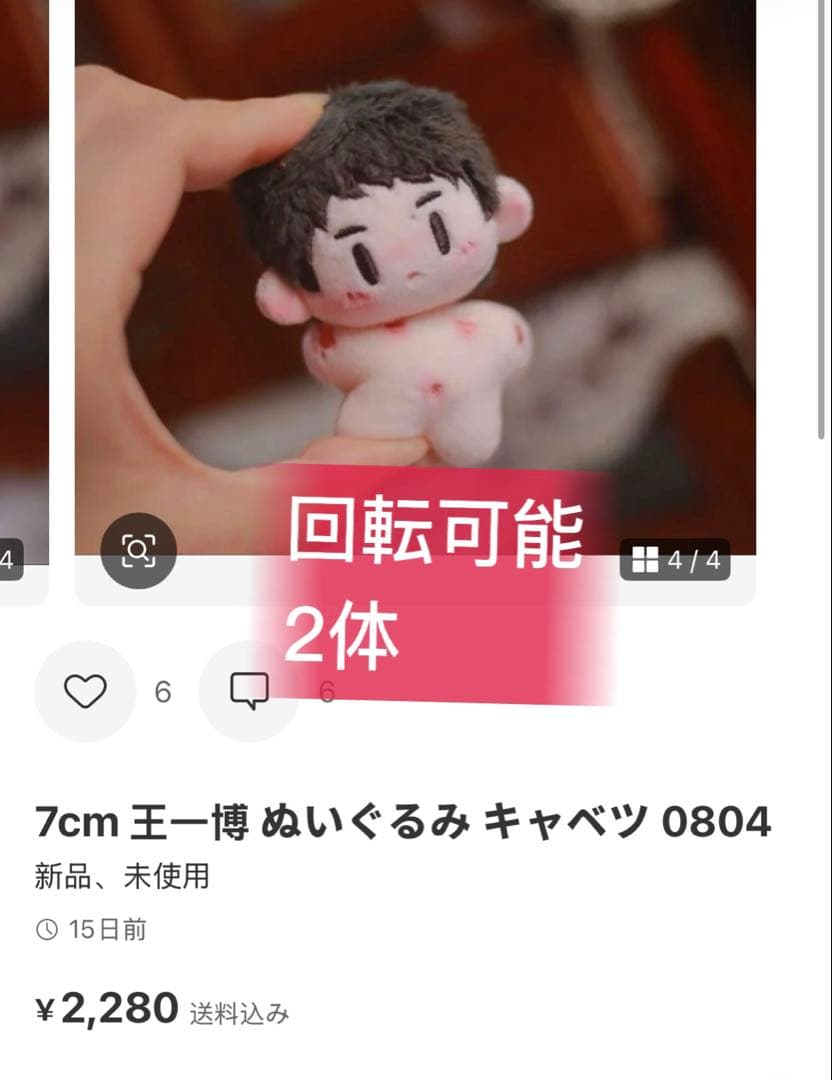Open the comments speech bubble
The image size is (832, 1080).
[x=248, y=691]
